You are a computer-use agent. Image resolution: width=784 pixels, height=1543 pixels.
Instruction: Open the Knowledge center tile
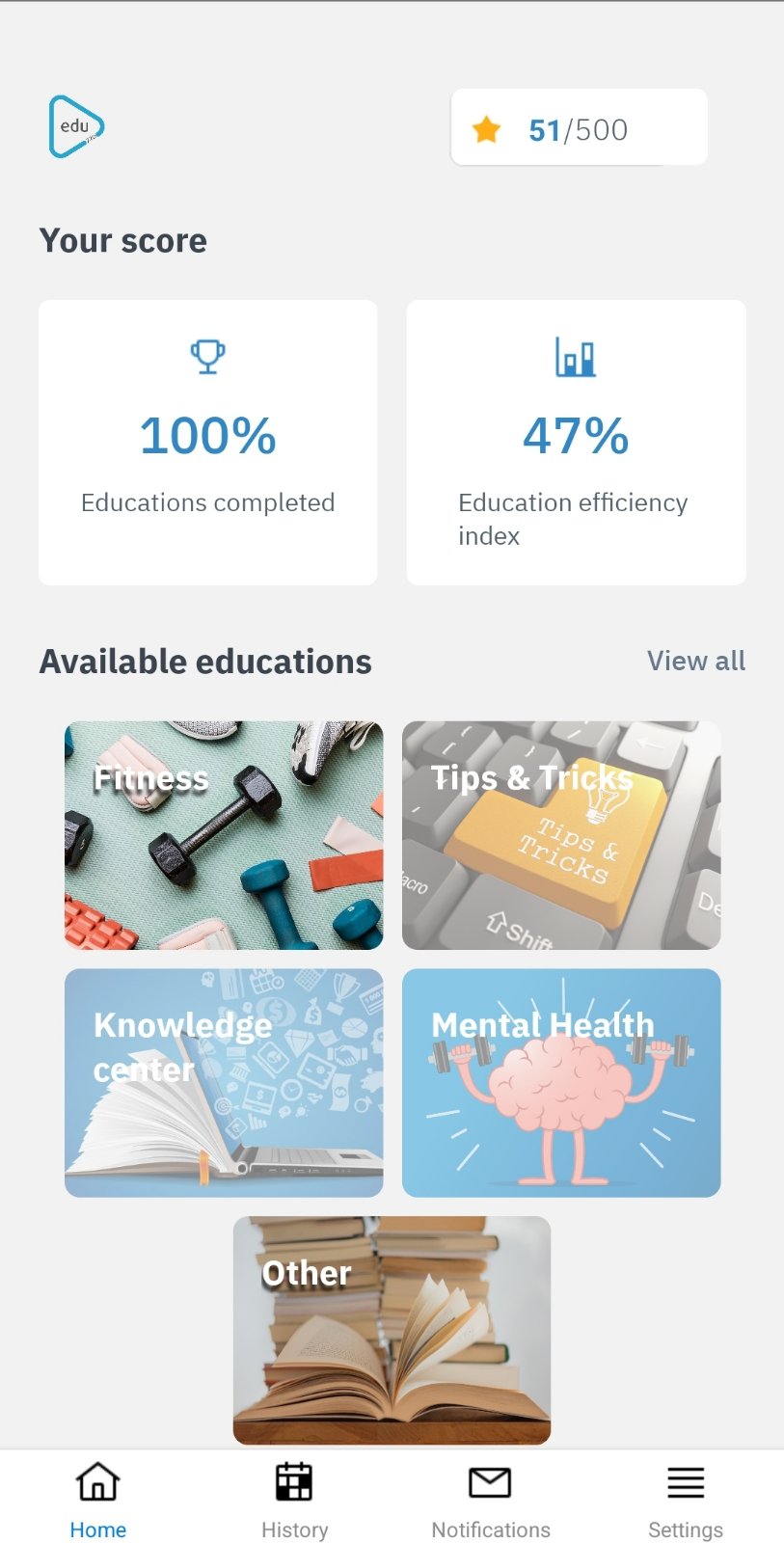[224, 1082]
